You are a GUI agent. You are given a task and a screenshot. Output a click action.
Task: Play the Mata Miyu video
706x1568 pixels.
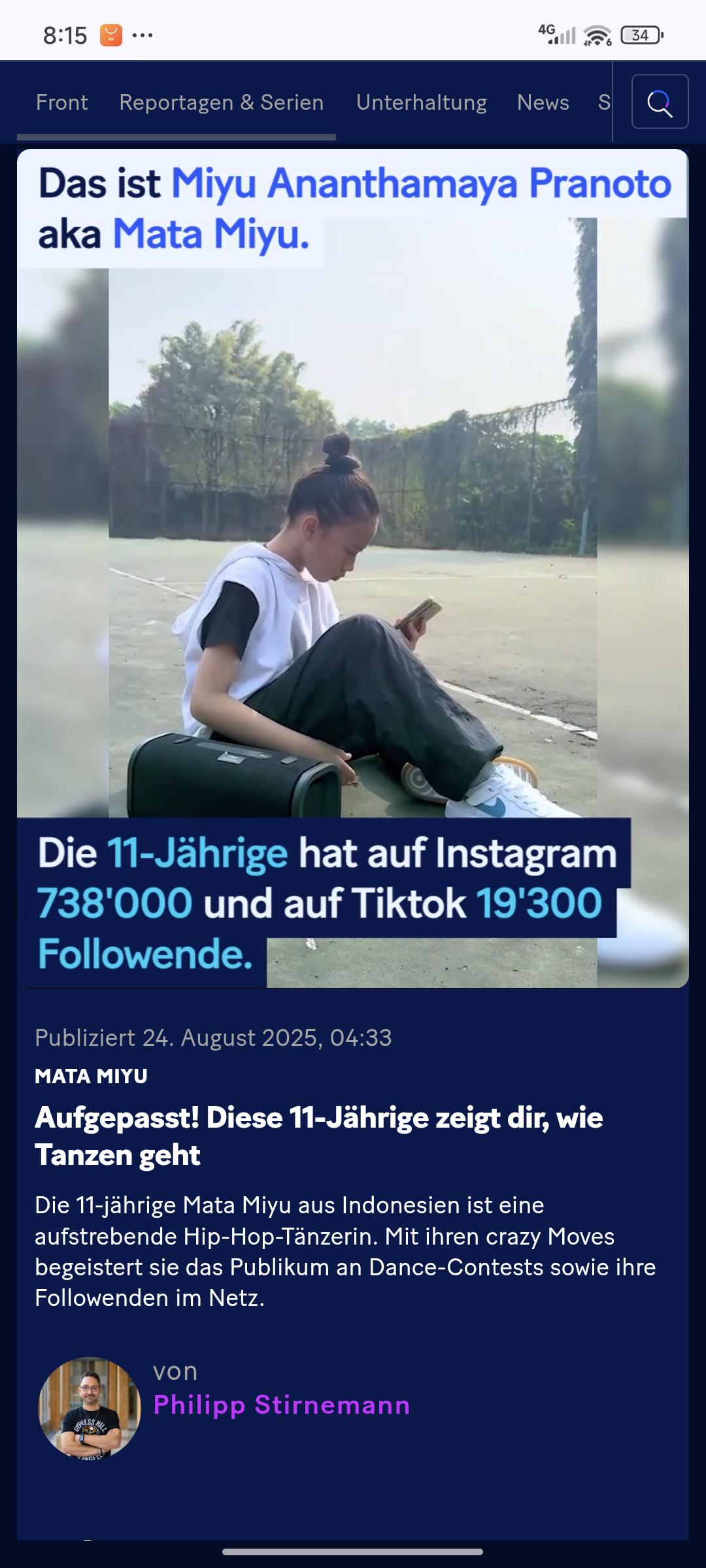[x=352, y=568]
